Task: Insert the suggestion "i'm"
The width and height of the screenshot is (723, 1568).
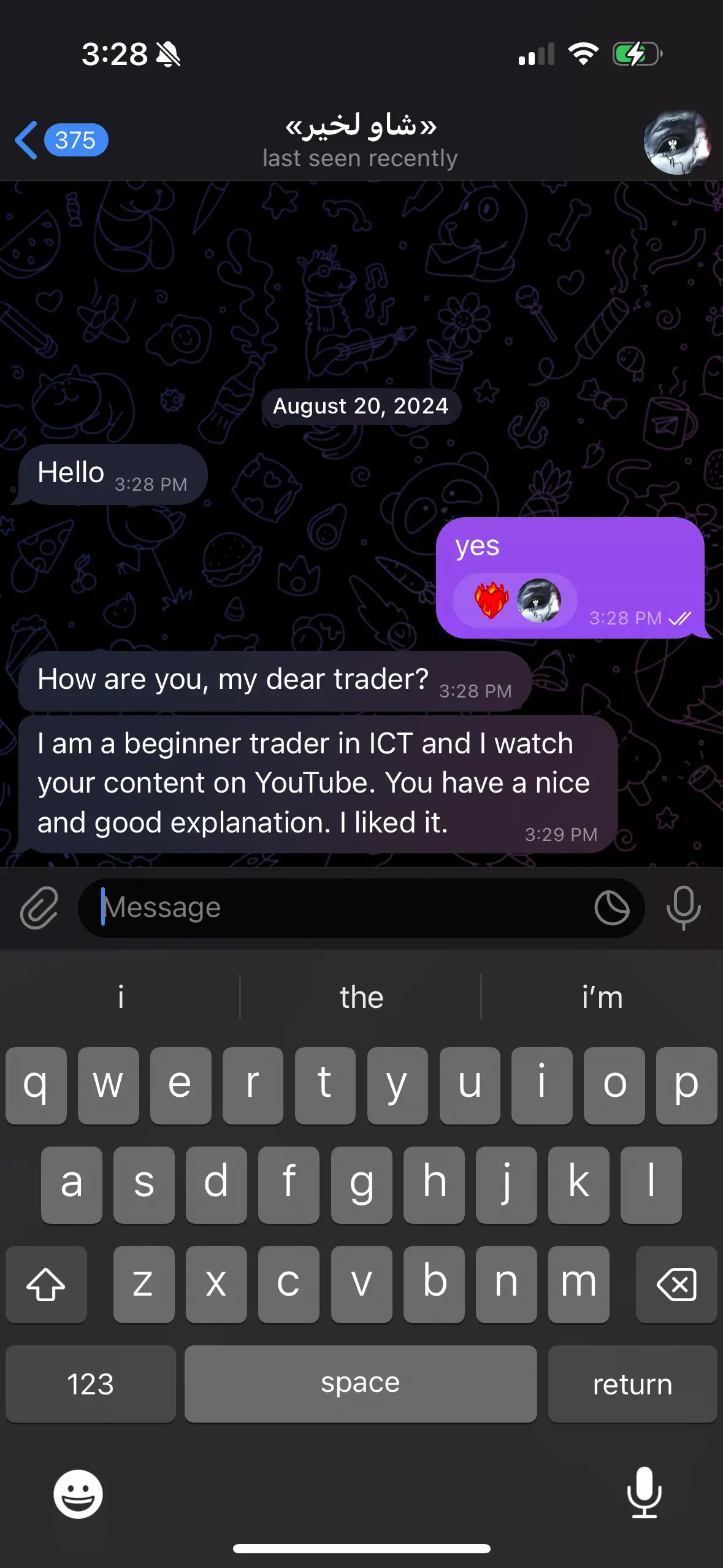Action: (602, 997)
